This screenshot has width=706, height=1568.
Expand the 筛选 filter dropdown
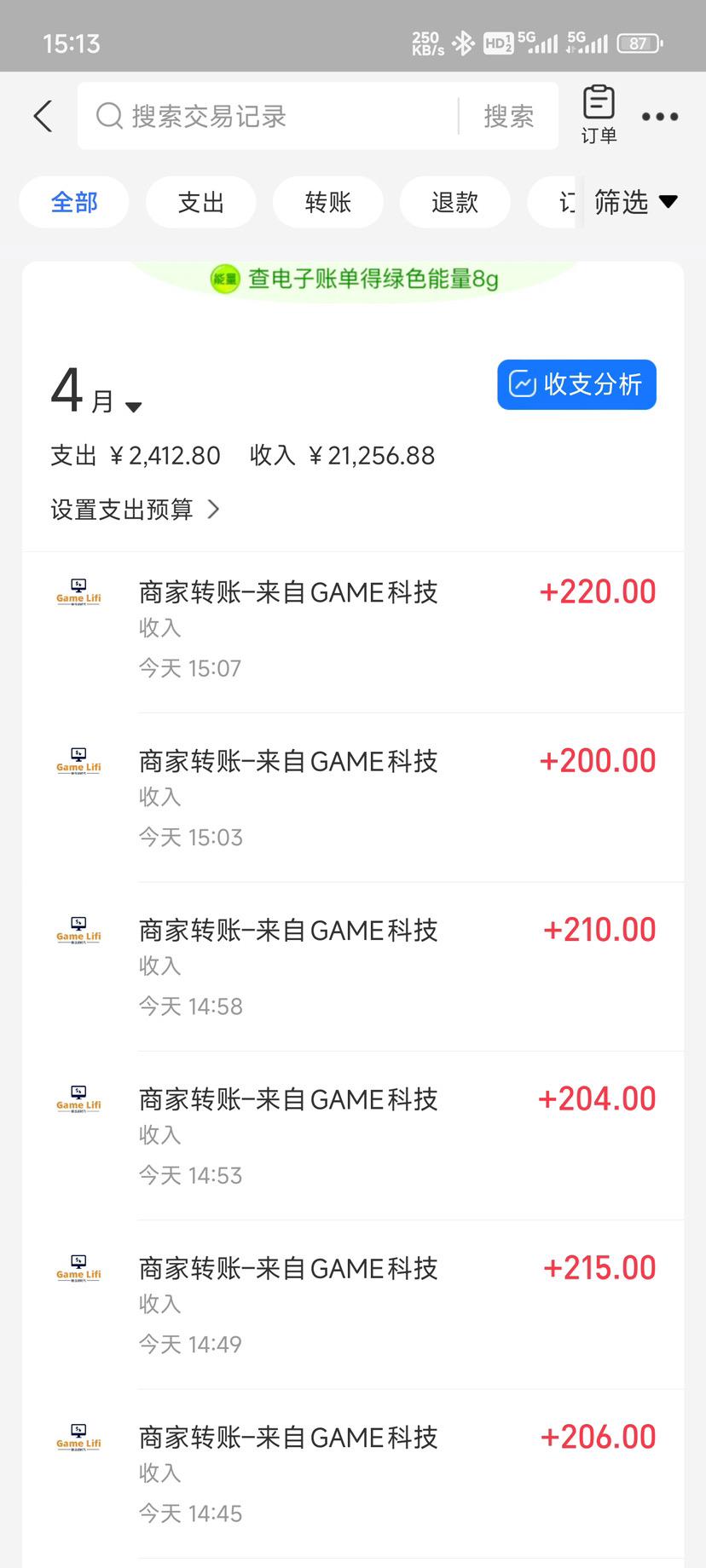tap(635, 202)
